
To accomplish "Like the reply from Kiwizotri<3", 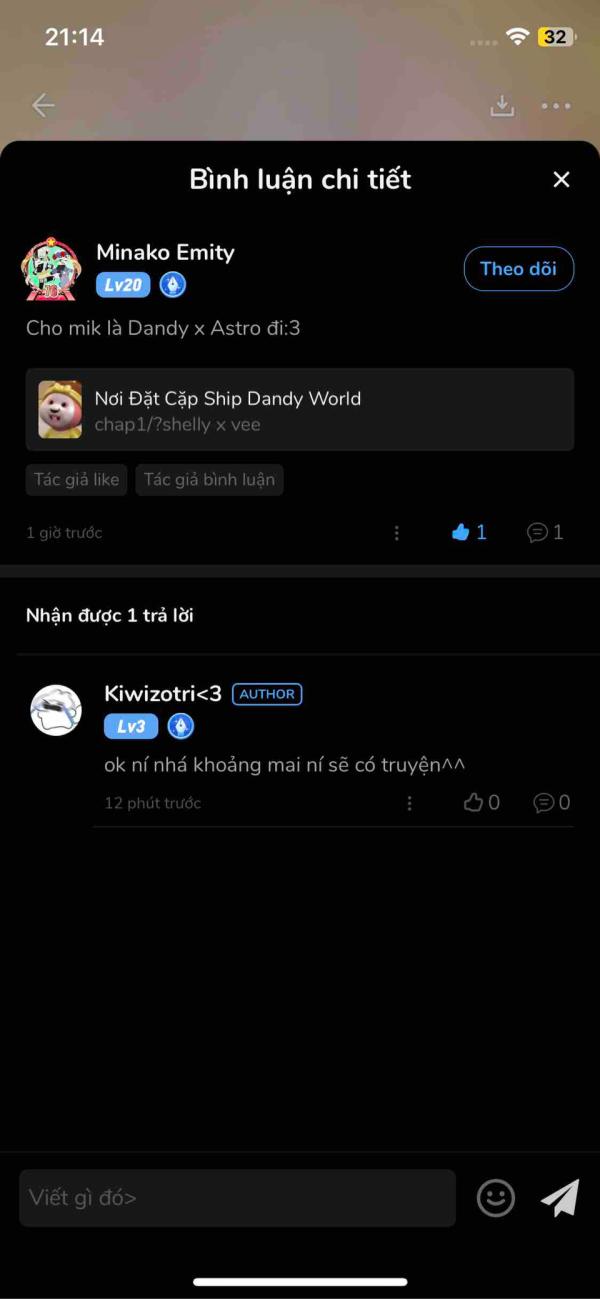I will [x=481, y=803].
